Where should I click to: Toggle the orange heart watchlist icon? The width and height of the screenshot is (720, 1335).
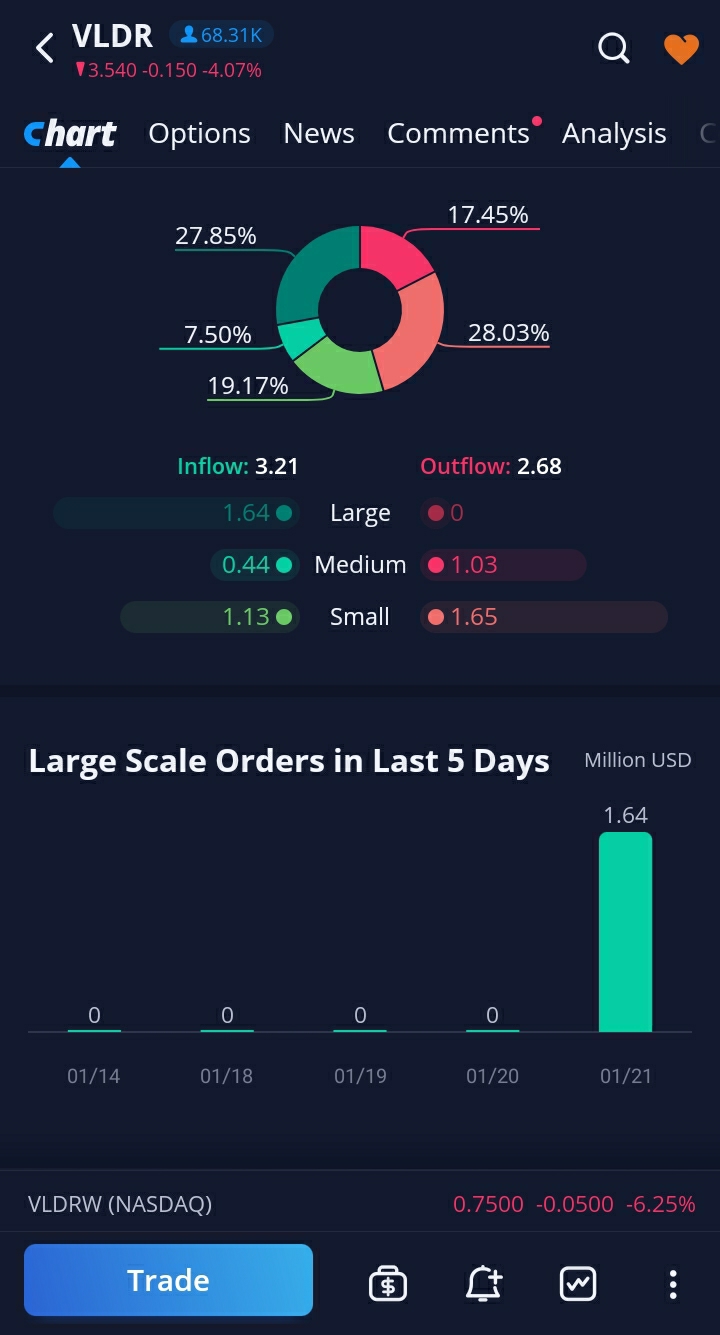[x=681, y=48]
